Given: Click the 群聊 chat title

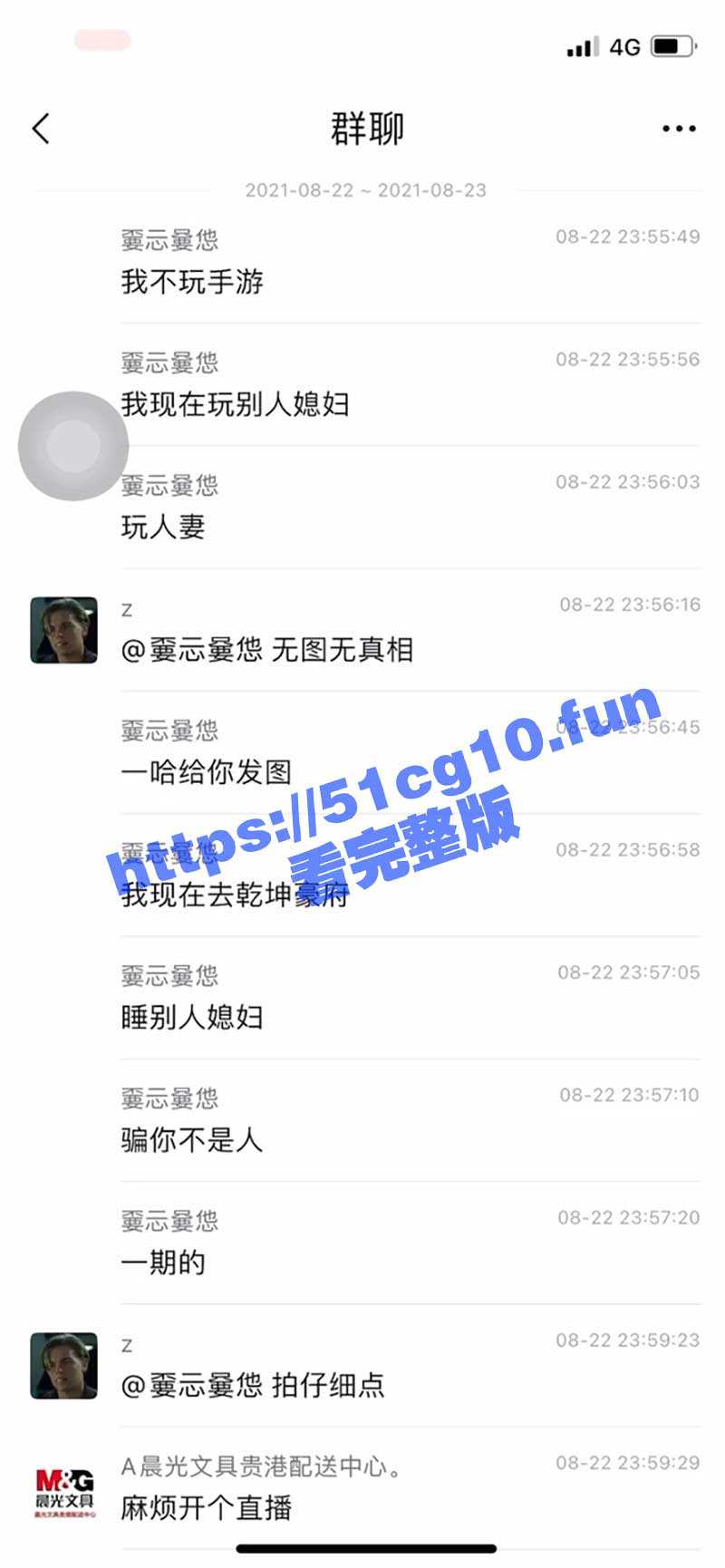Looking at the screenshot, I should [366, 129].
